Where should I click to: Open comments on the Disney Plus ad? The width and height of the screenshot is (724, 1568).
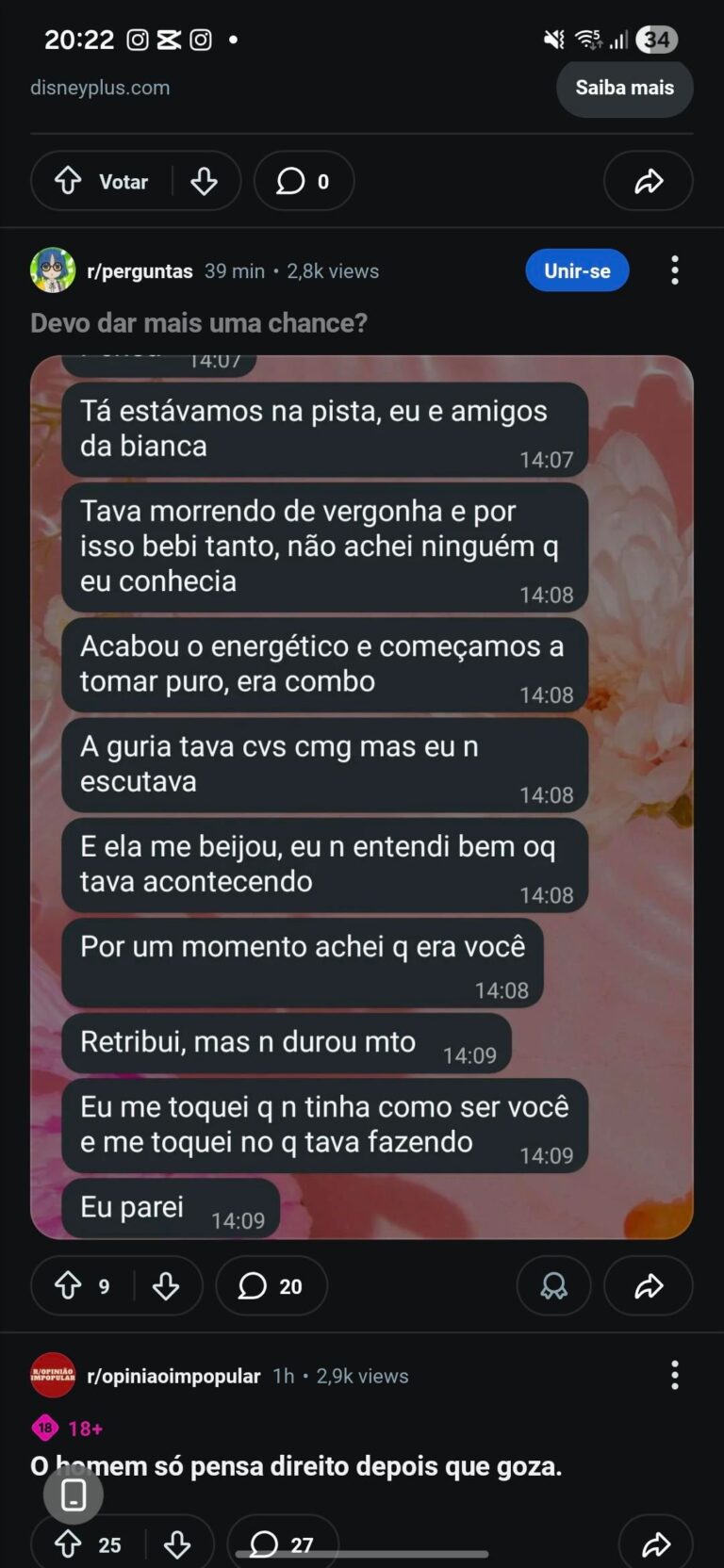304,181
